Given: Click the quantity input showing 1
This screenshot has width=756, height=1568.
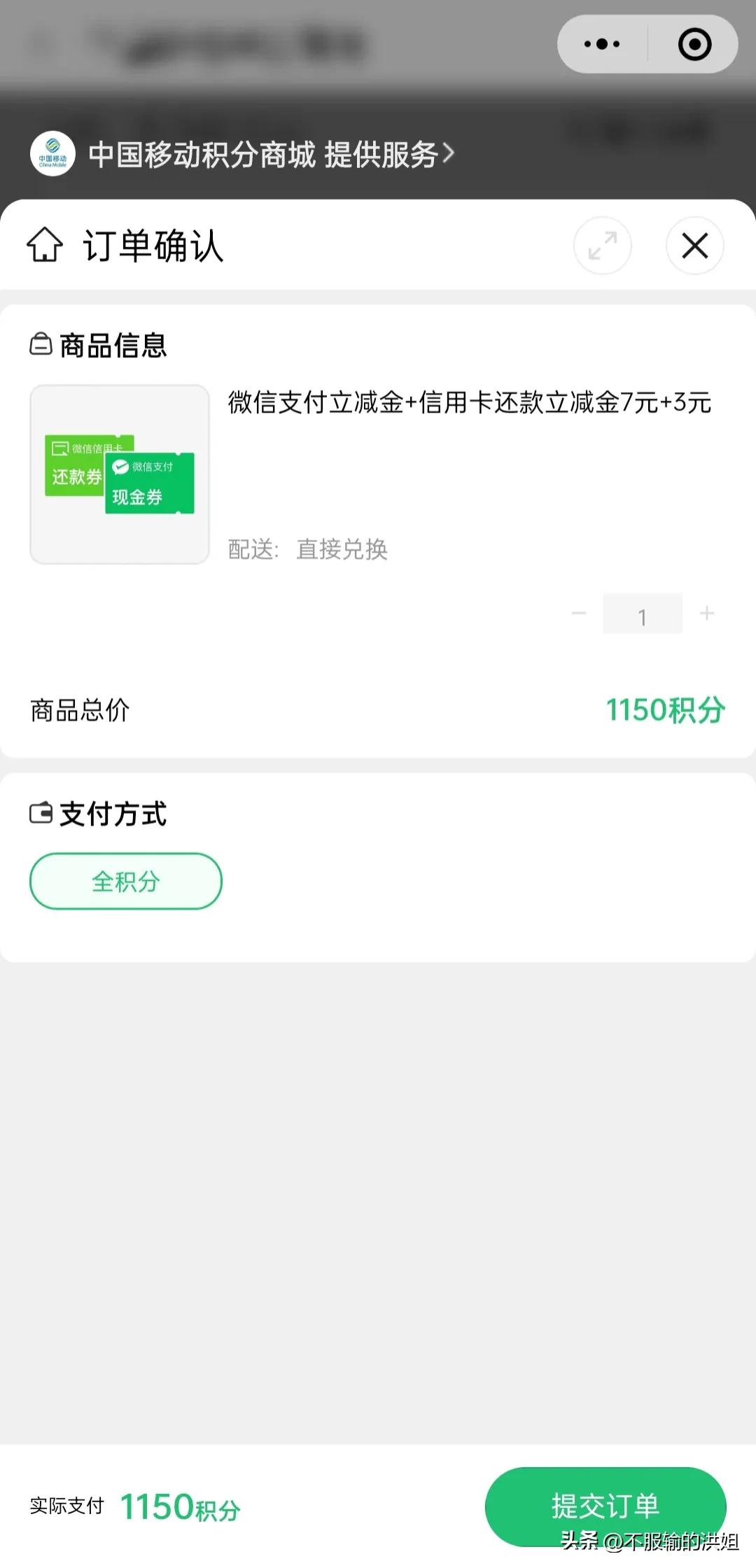Looking at the screenshot, I should (x=643, y=613).
